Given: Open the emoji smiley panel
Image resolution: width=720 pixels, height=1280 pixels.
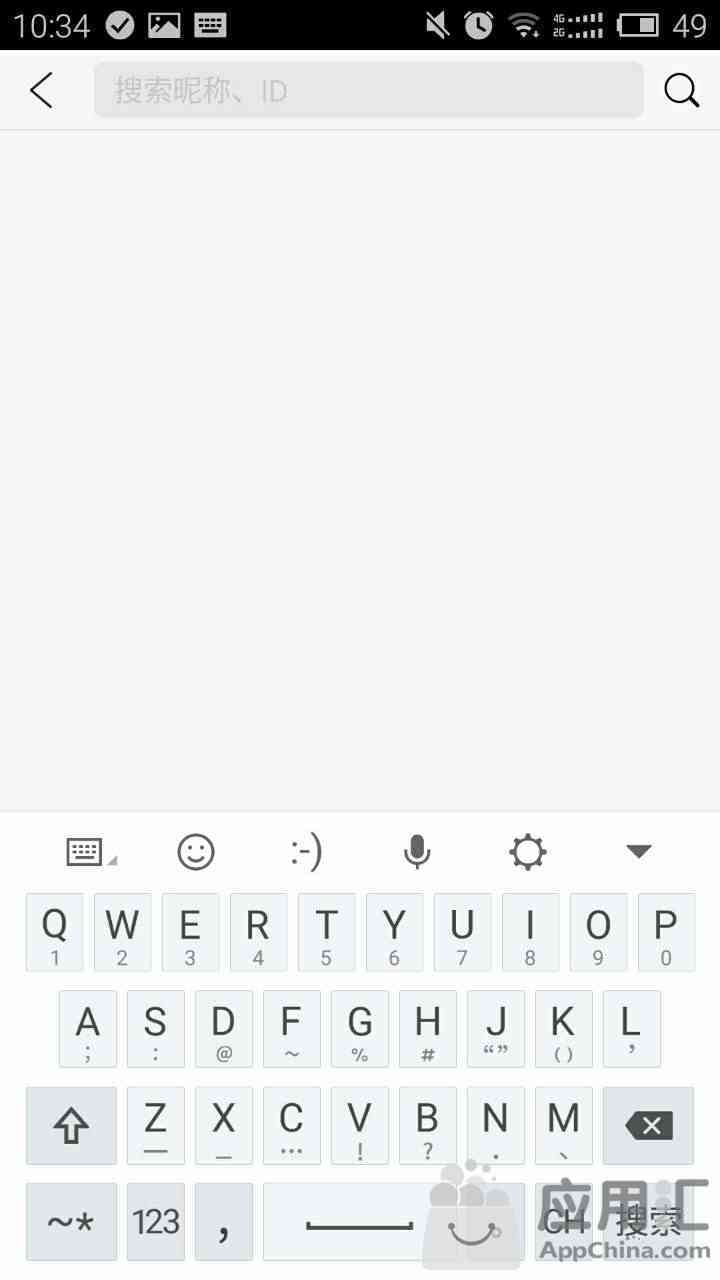Looking at the screenshot, I should click(196, 852).
